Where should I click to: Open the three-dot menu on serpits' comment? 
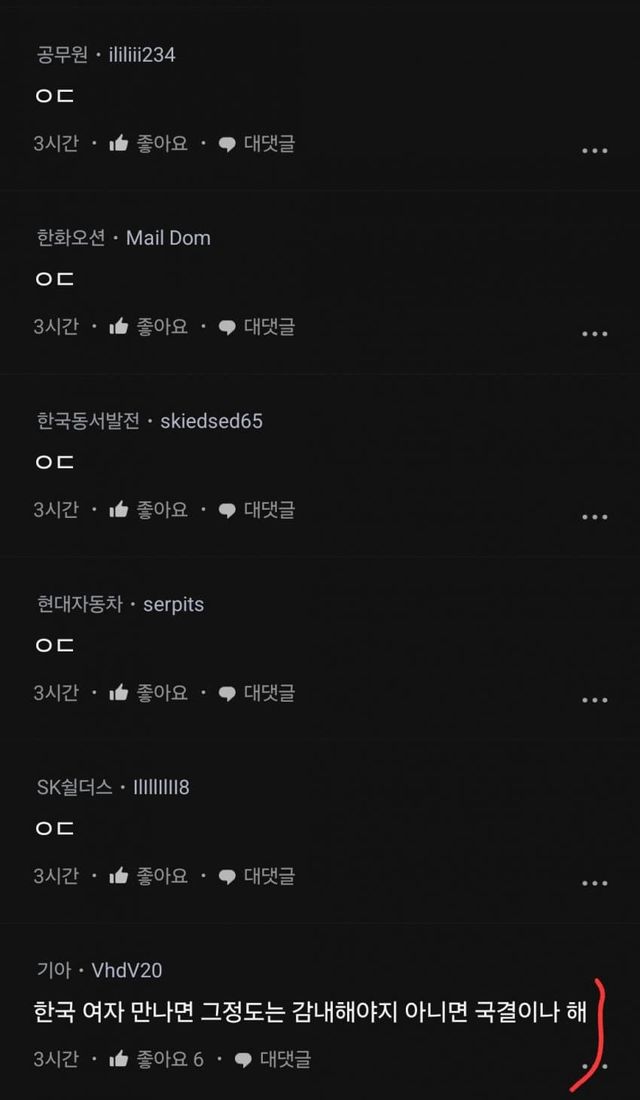594,700
